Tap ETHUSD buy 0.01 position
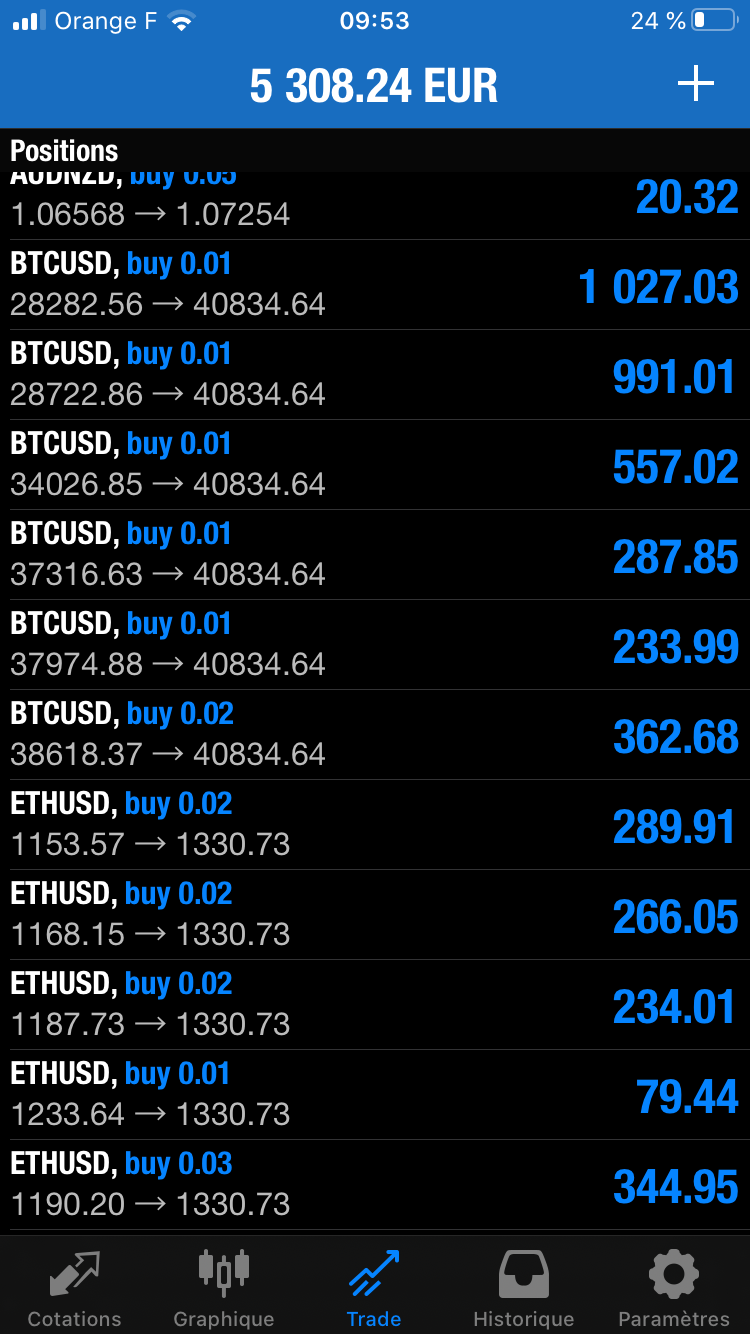 pos(375,1095)
